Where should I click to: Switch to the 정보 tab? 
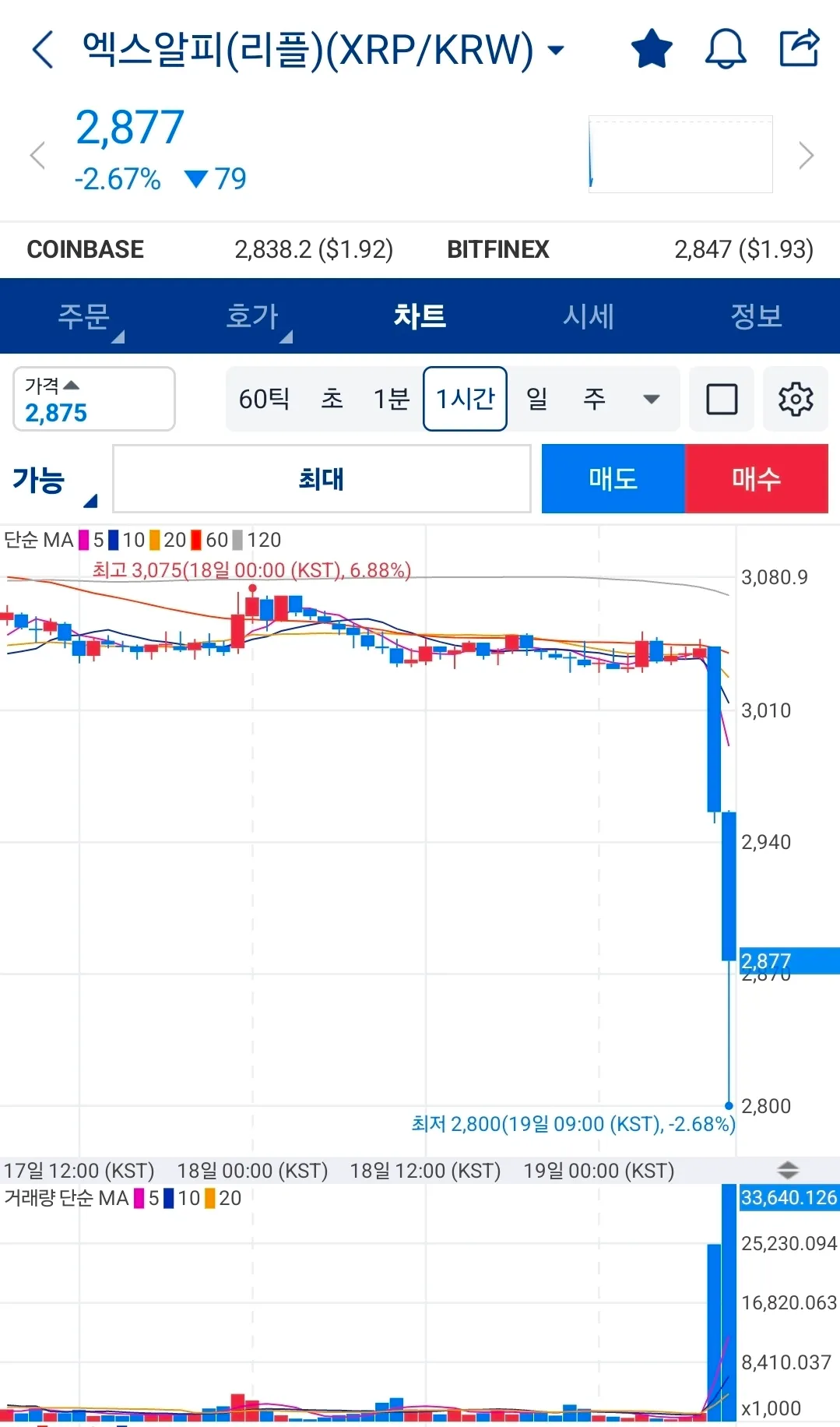coord(756,316)
